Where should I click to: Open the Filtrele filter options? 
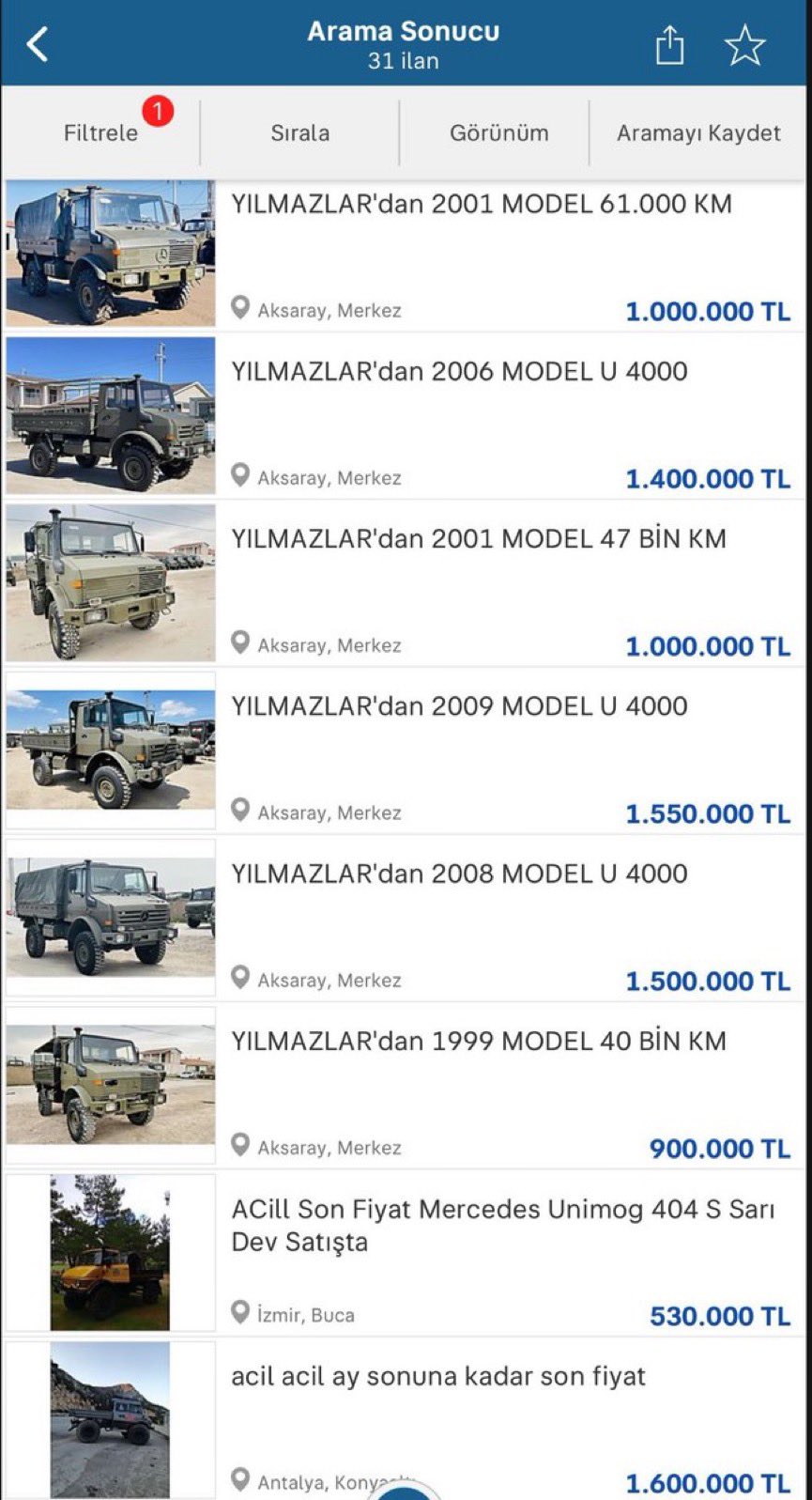pyautogui.click(x=100, y=132)
